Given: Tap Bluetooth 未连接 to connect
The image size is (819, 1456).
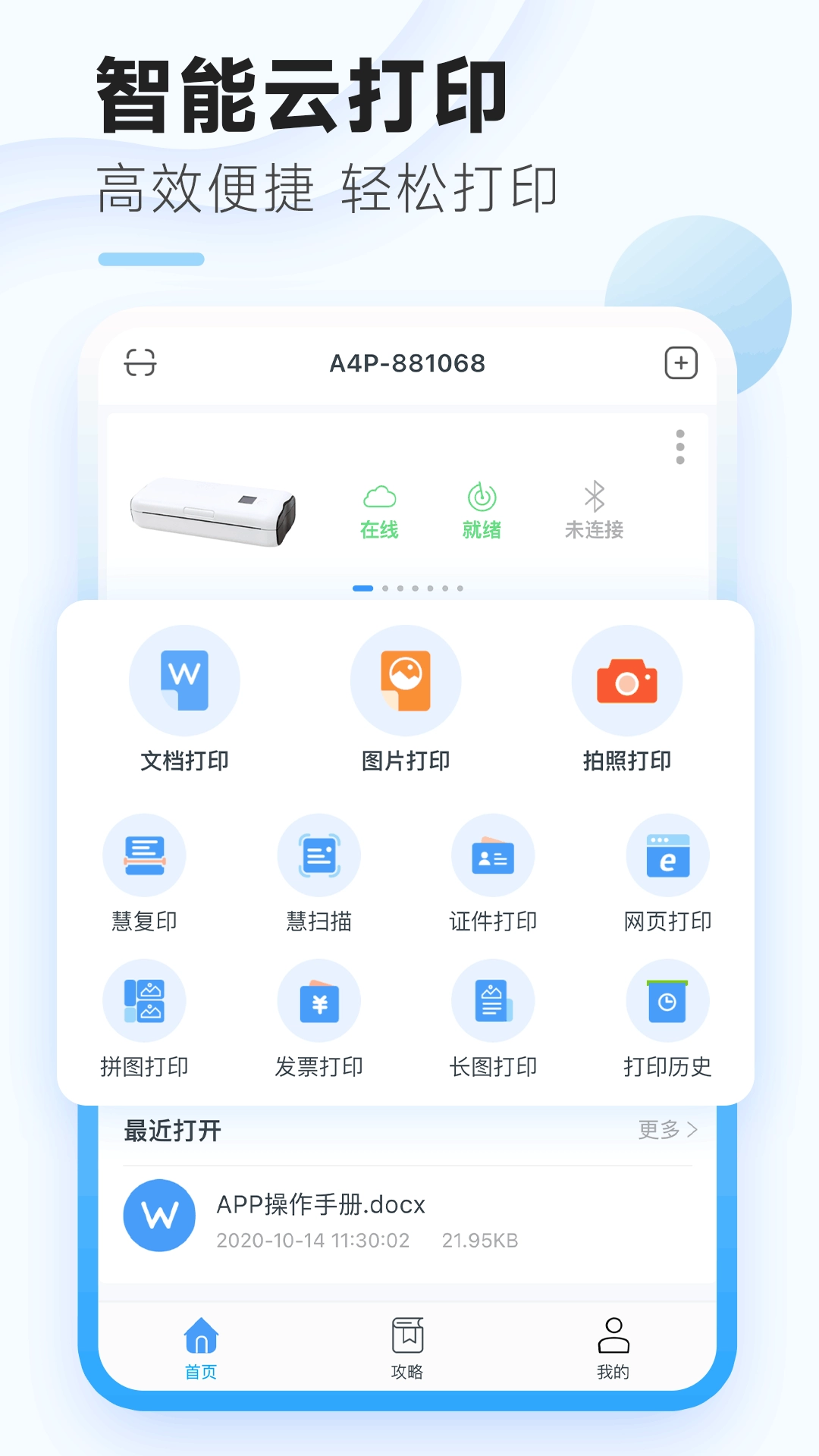Looking at the screenshot, I should [x=594, y=508].
